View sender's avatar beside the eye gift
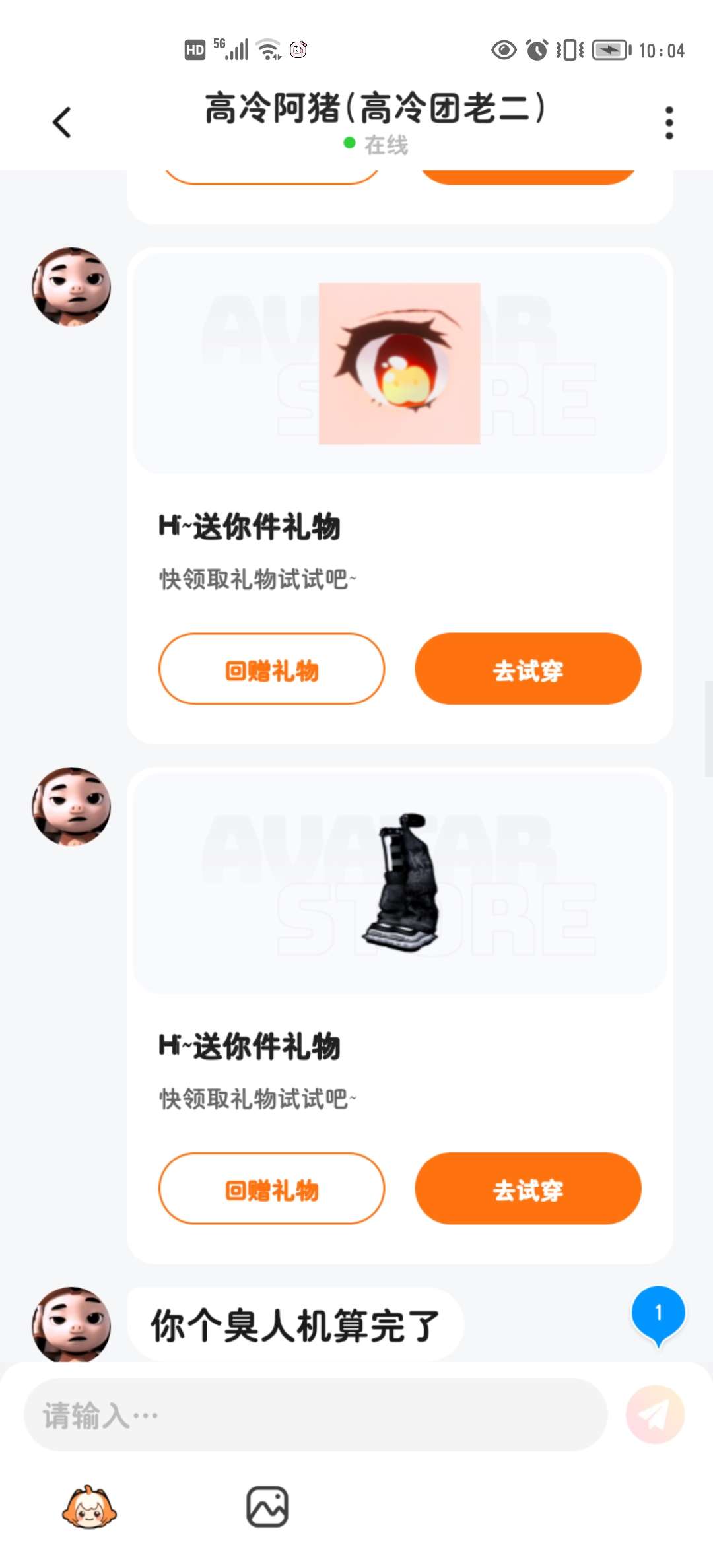This screenshot has width=713, height=1568. click(x=71, y=286)
